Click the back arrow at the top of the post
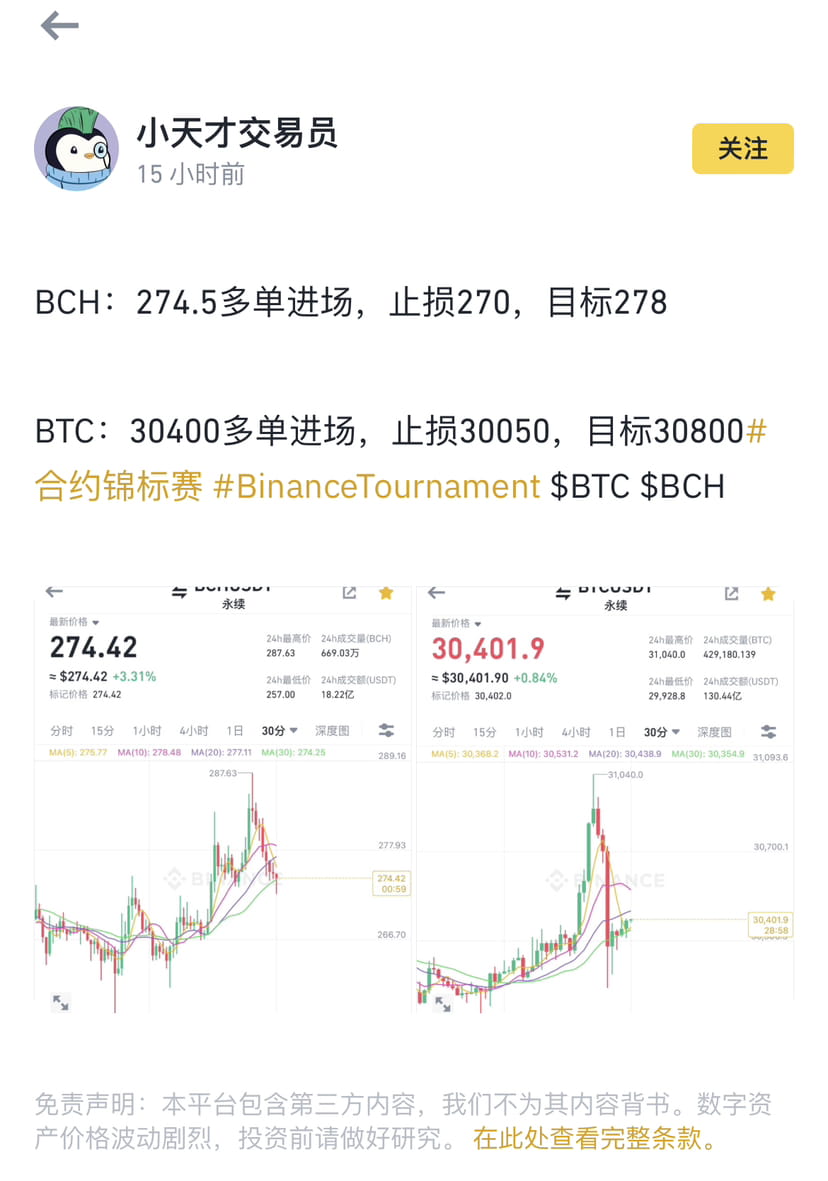 (x=57, y=25)
